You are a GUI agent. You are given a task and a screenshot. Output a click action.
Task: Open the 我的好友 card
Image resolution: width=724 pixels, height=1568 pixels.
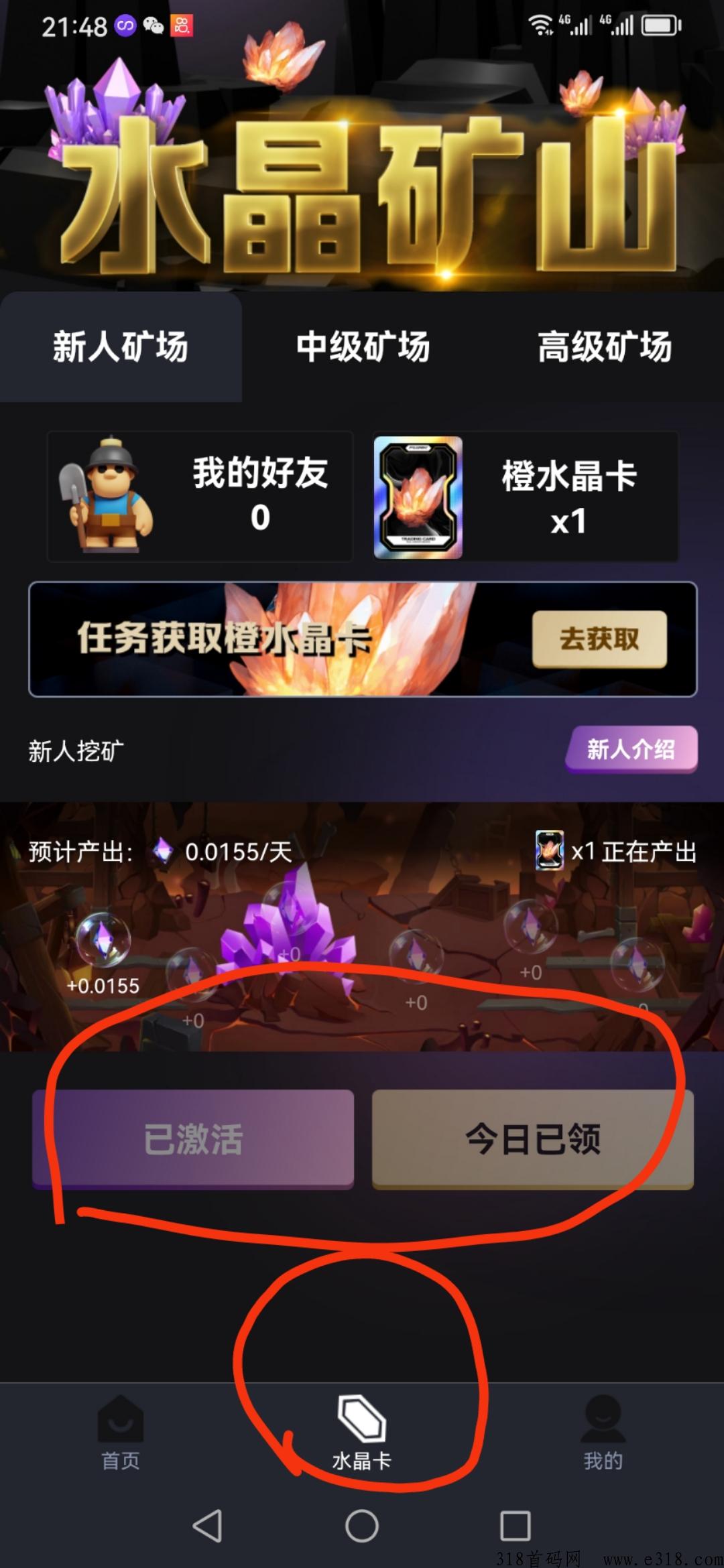point(200,496)
